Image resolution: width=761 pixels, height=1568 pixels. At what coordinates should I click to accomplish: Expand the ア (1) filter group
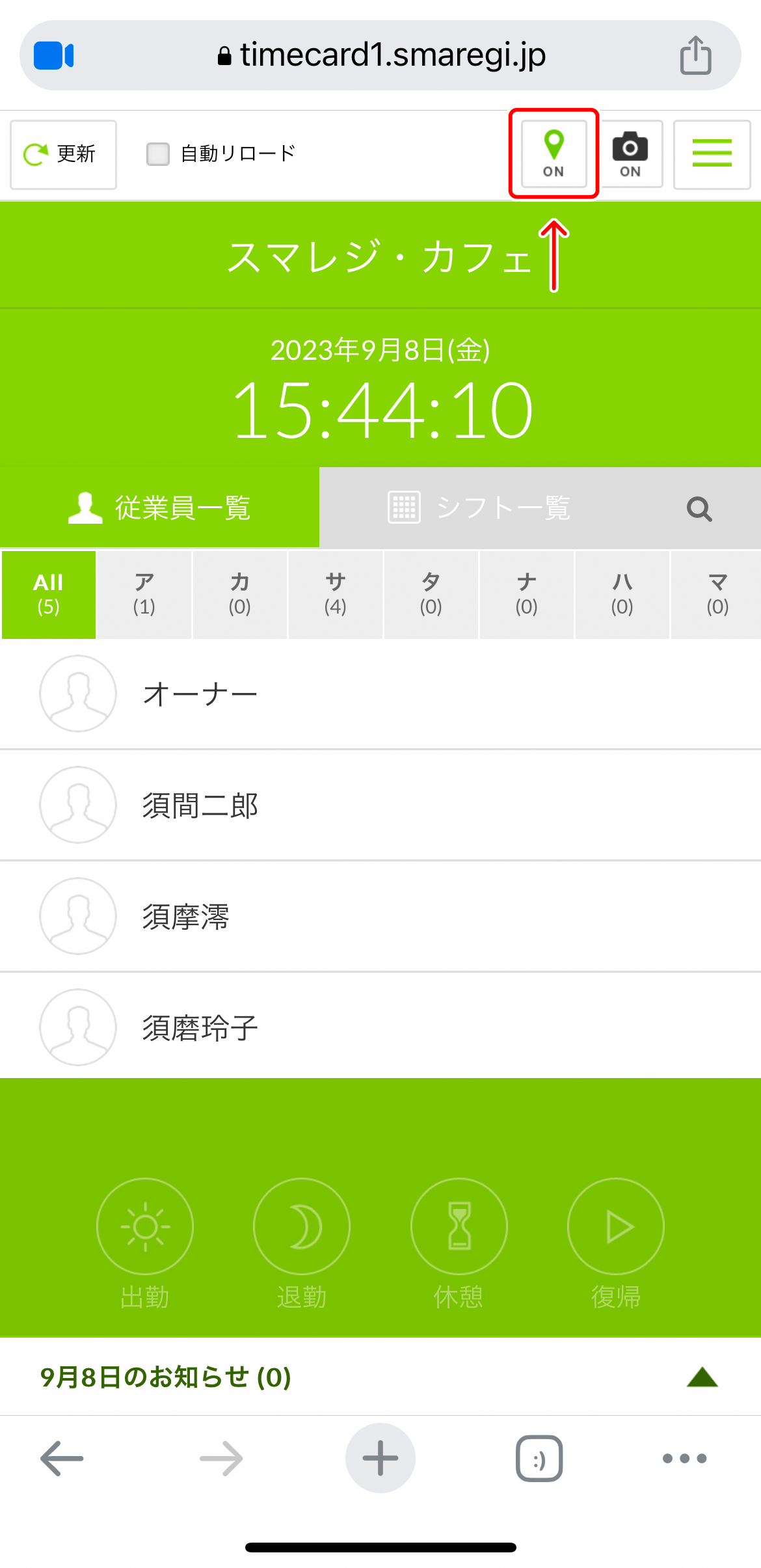(144, 594)
